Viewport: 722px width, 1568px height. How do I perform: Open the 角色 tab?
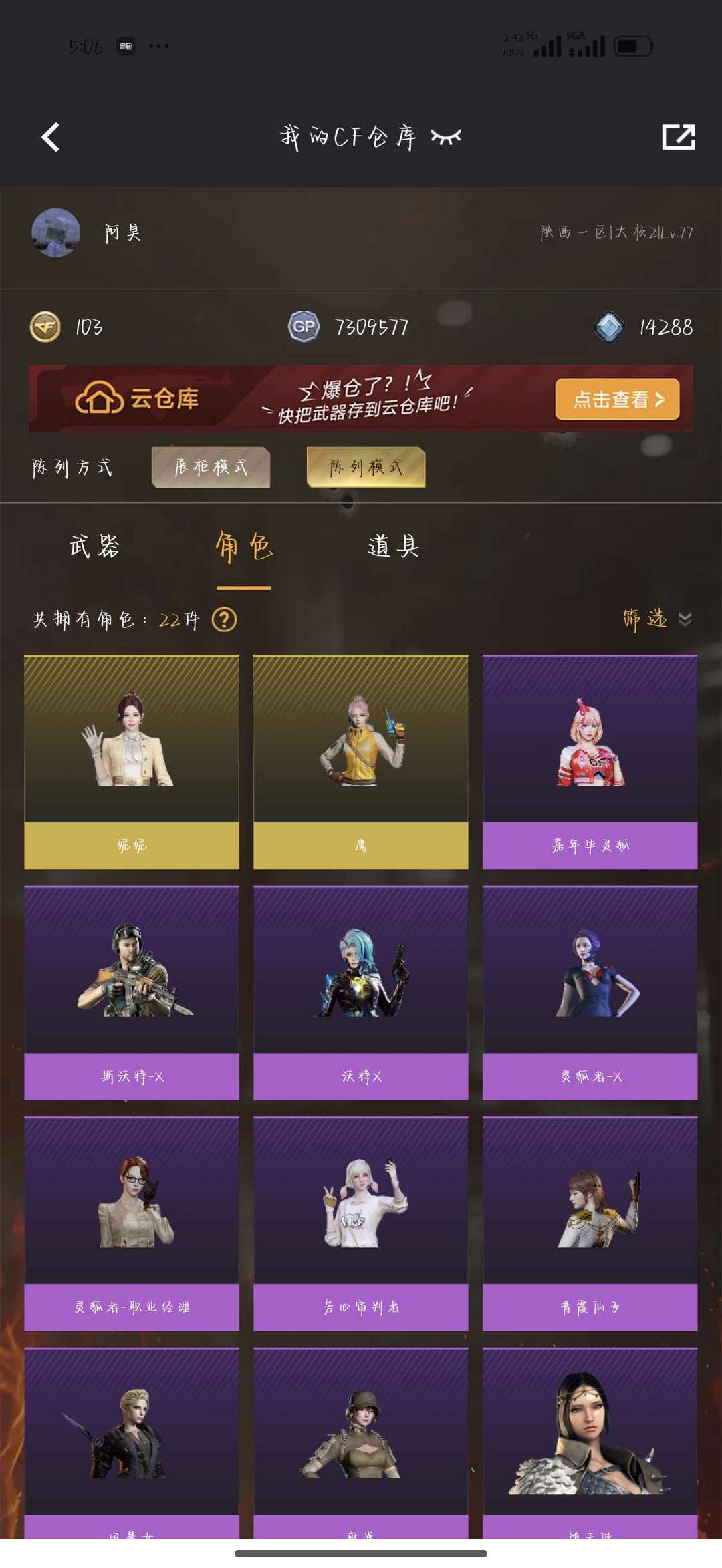pyautogui.click(x=243, y=546)
